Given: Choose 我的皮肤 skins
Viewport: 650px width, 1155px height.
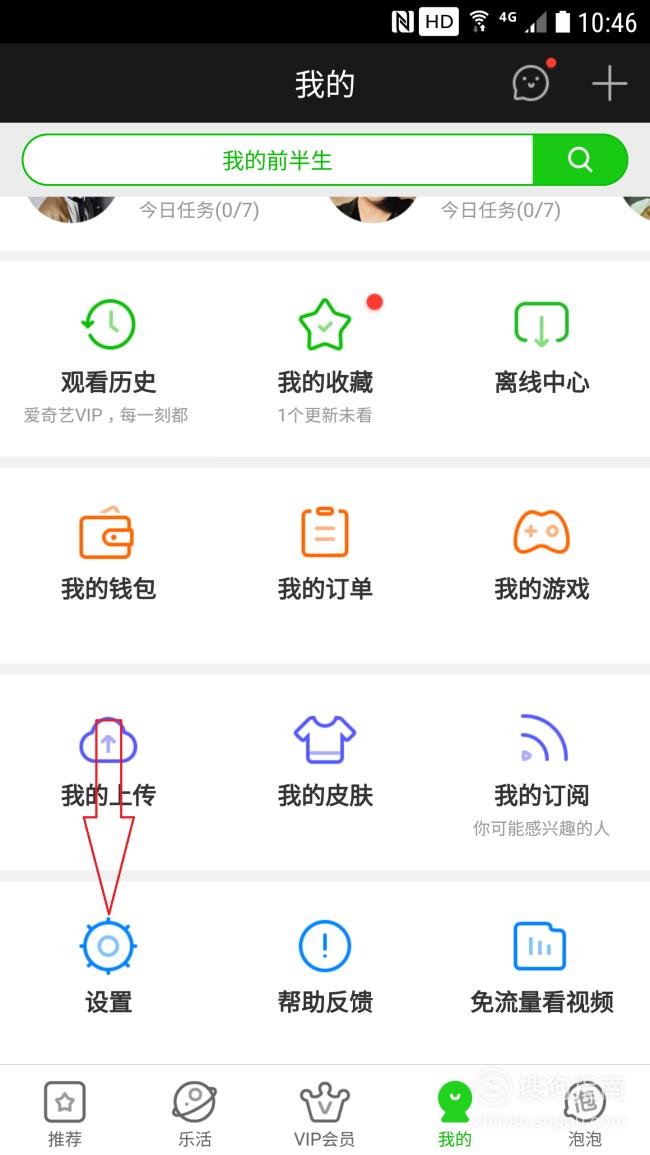Looking at the screenshot, I should point(325,761).
